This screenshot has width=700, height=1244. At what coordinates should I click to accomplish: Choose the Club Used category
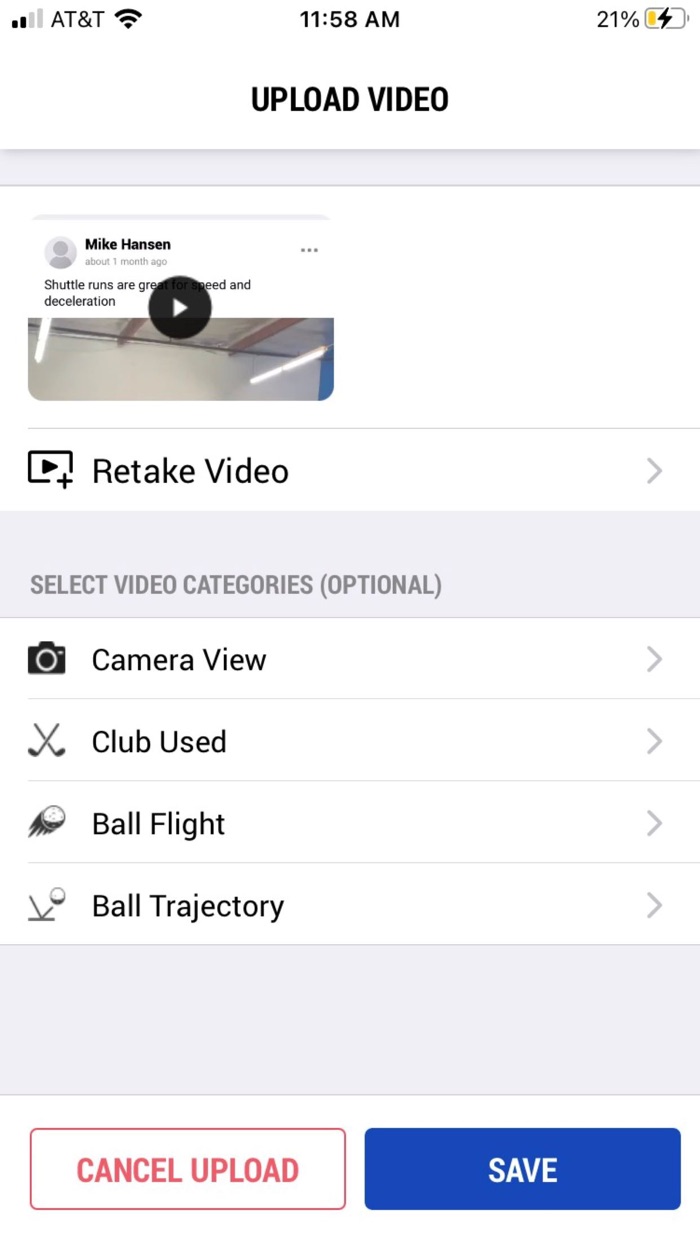(349, 741)
